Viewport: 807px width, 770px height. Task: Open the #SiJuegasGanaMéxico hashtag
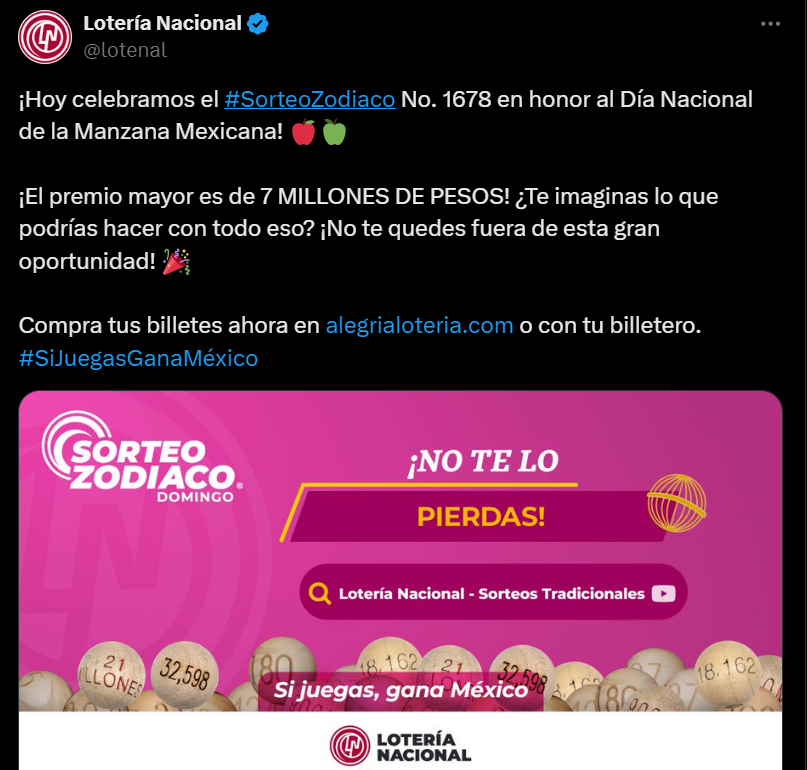pyautogui.click(x=138, y=357)
